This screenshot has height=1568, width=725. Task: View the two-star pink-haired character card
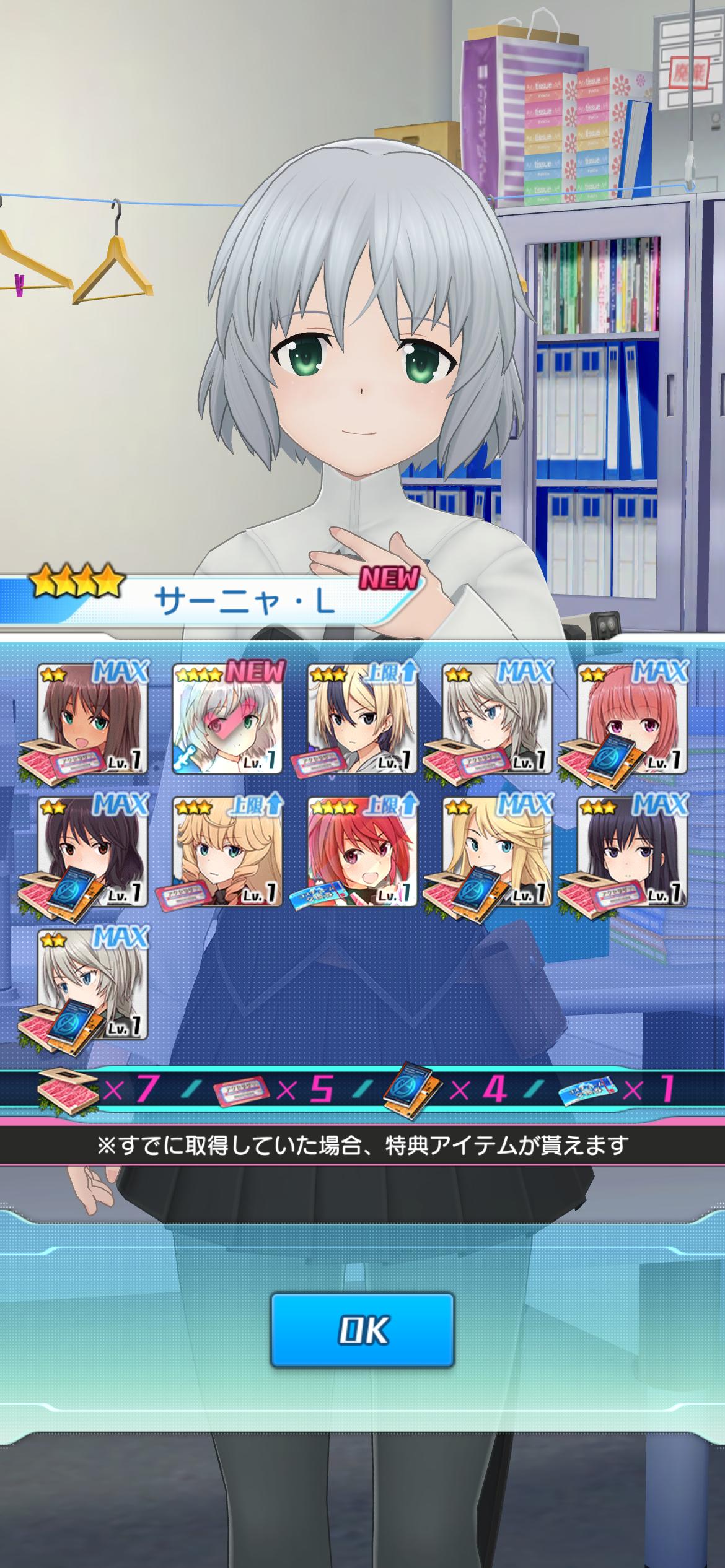pyautogui.click(x=632, y=718)
